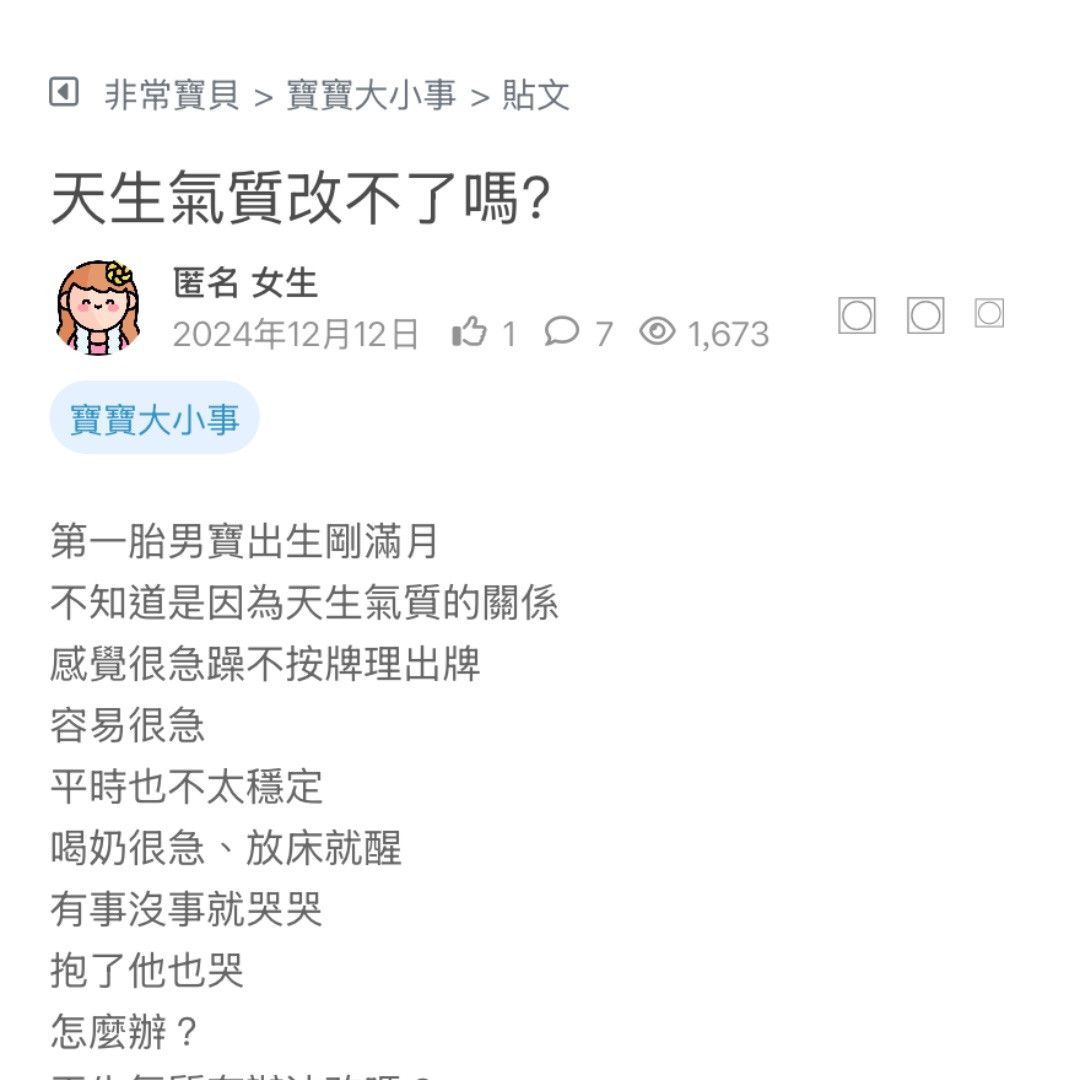Go to 寶寶大小事 in the breadcrumb

(x=371, y=95)
